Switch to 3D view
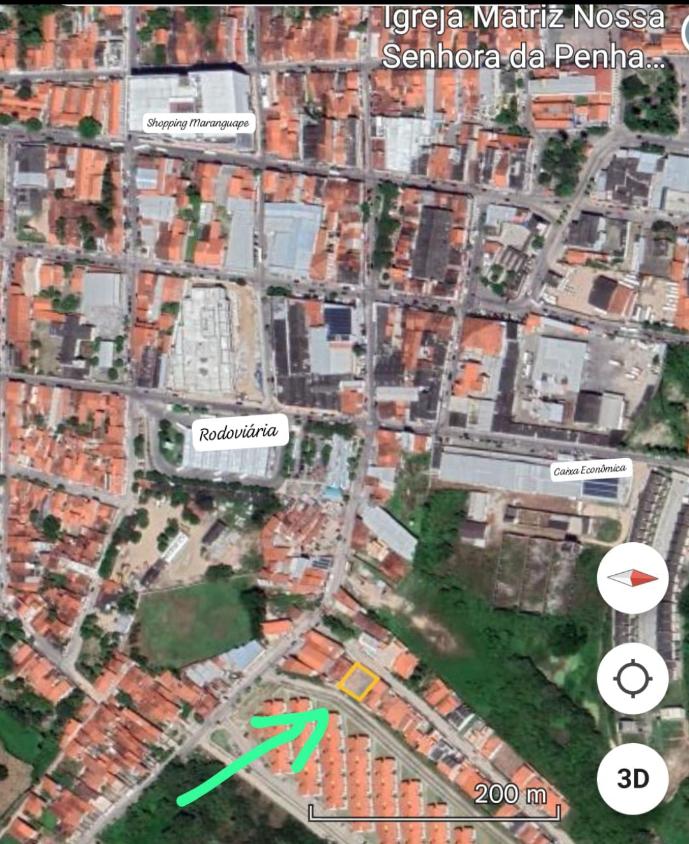 tap(632, 778)
